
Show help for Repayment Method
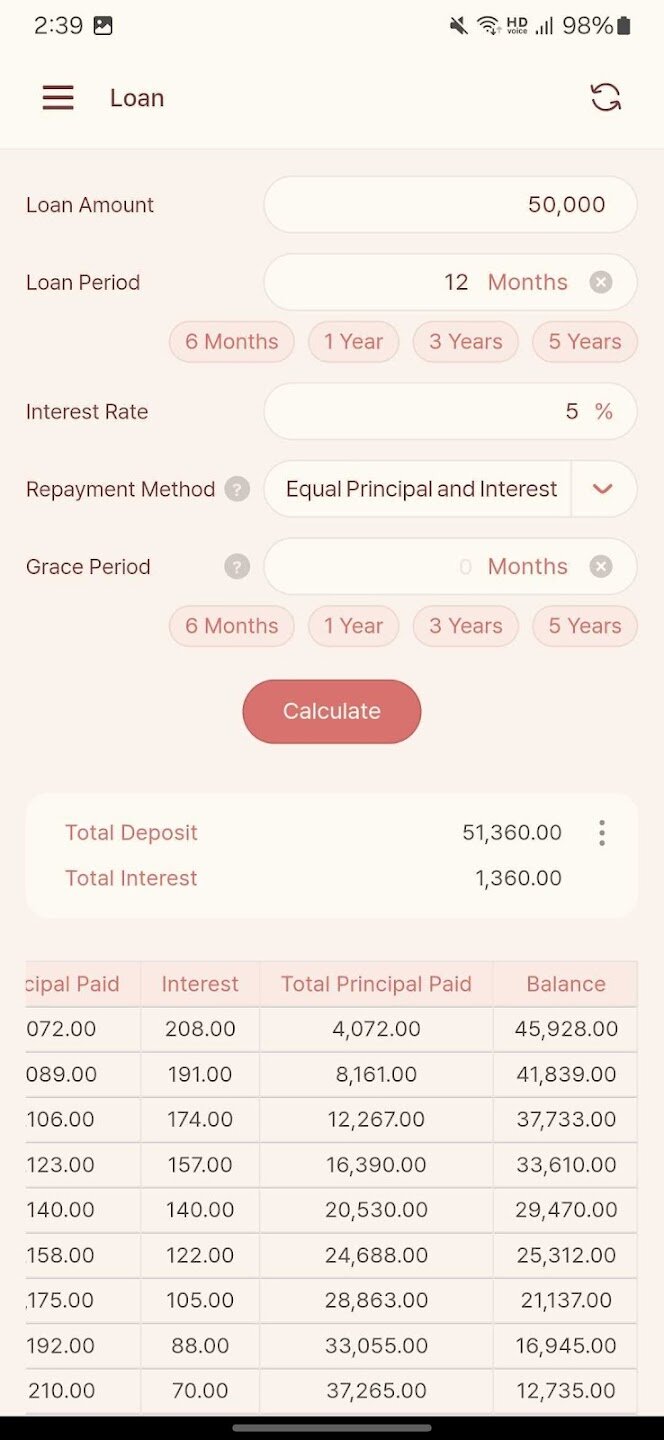237,489
